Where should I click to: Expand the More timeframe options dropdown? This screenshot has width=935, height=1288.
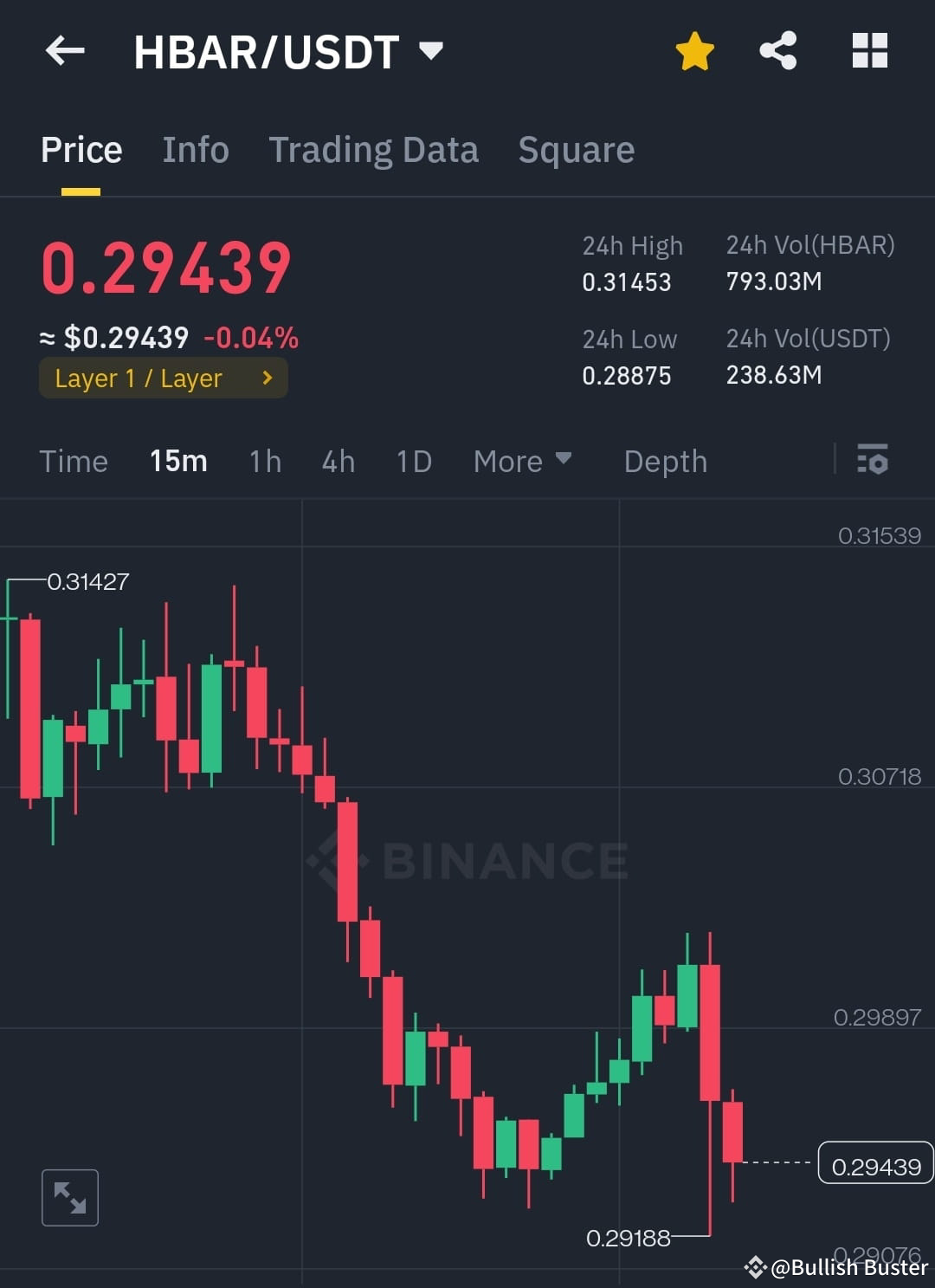(522, 461)
